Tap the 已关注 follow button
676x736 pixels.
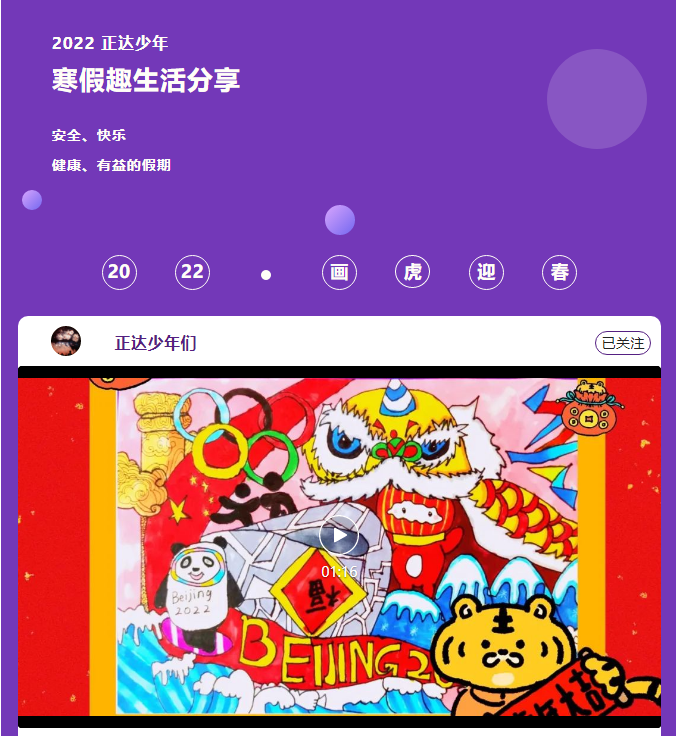pyautogui.click(x=623, y=343)
